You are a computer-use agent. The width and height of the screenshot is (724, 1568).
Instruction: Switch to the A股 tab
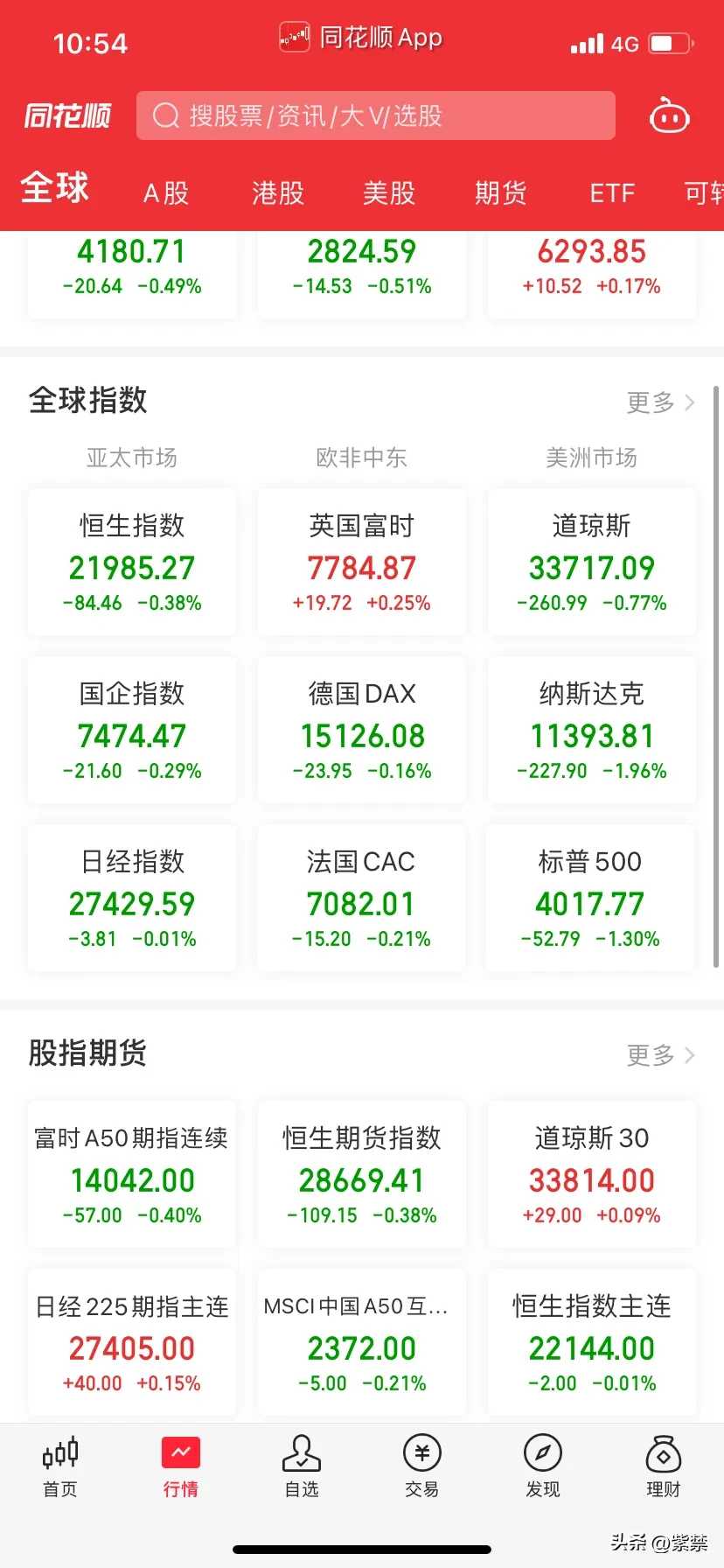click(166, 192)
